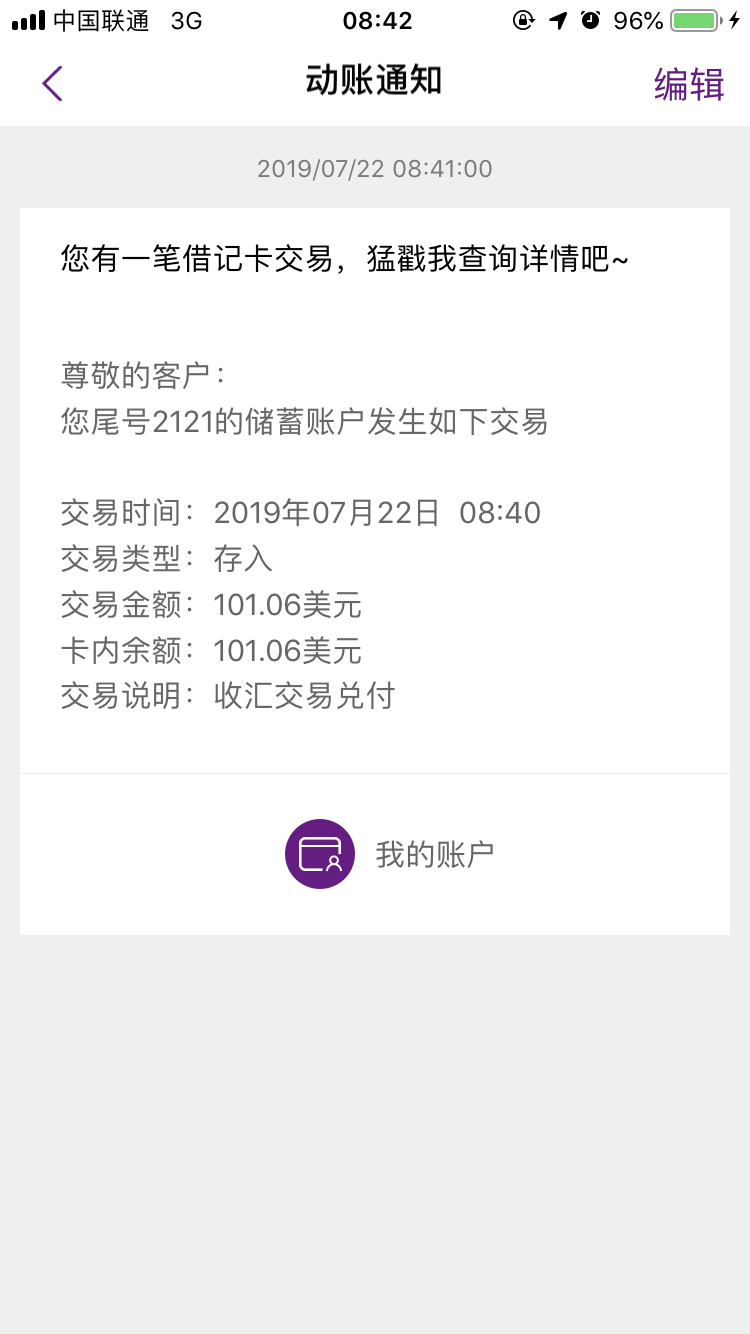Tap 编辑 to edit notifications
Viewport: 750px width, 1334px height.
689,85
